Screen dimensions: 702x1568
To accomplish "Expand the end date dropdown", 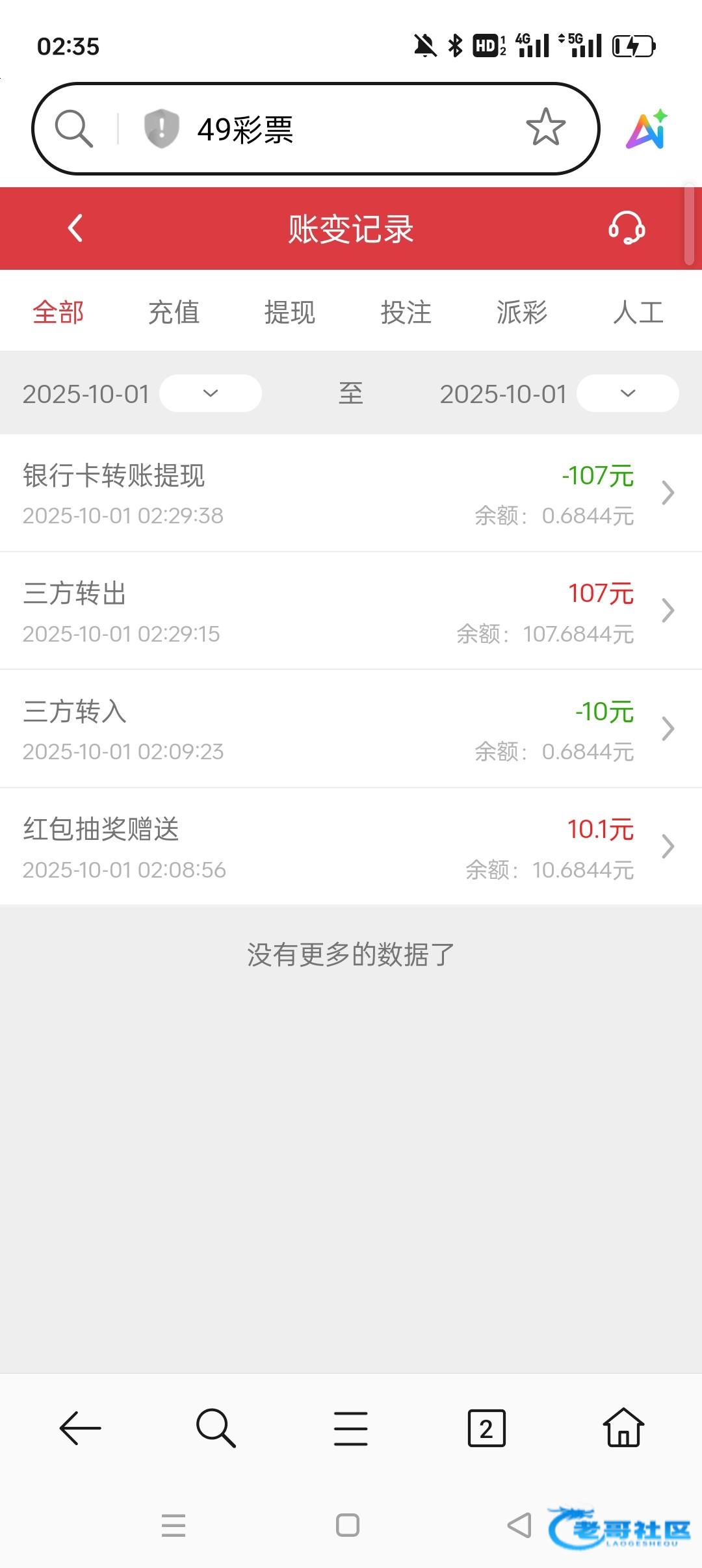I will pos(627,393).
